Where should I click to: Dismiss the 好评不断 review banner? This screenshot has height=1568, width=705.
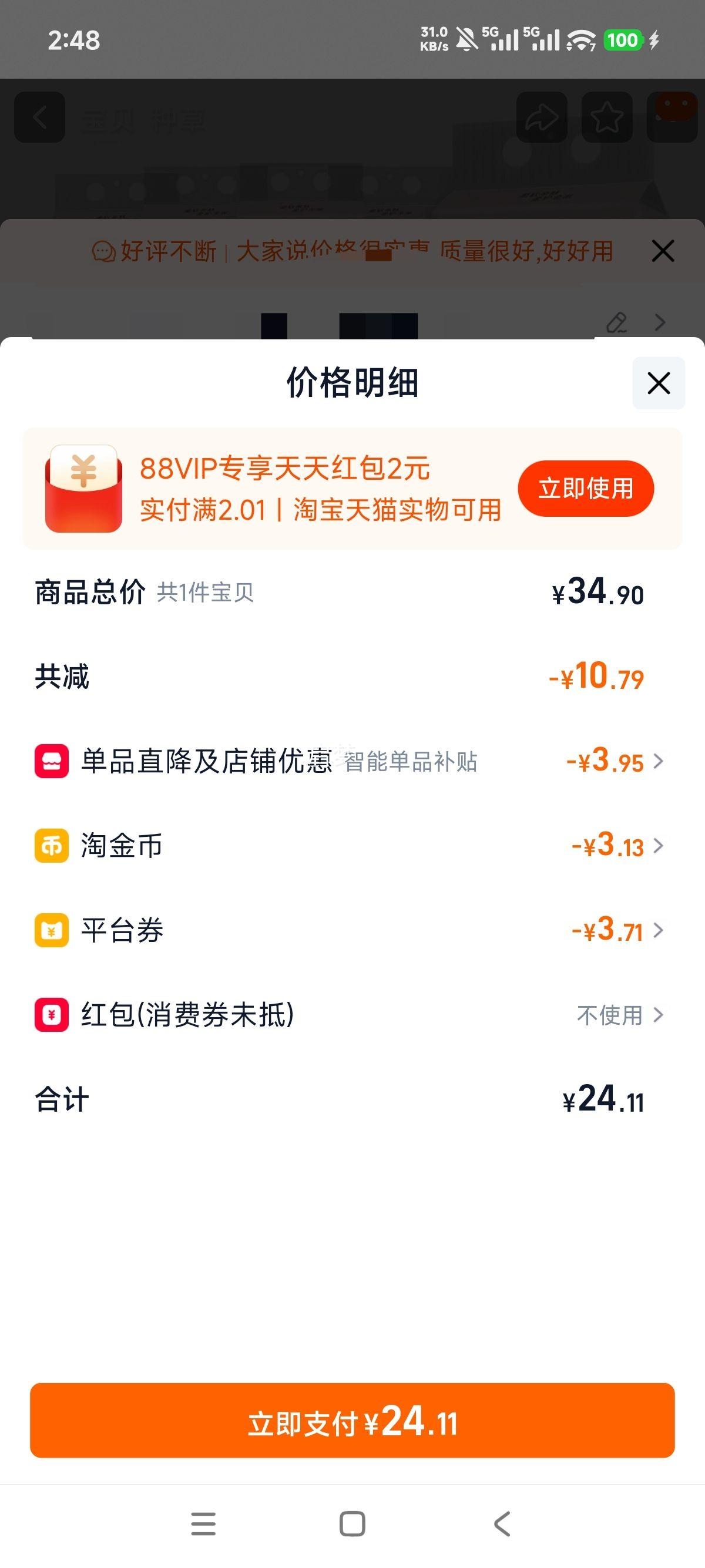[662, 251]
